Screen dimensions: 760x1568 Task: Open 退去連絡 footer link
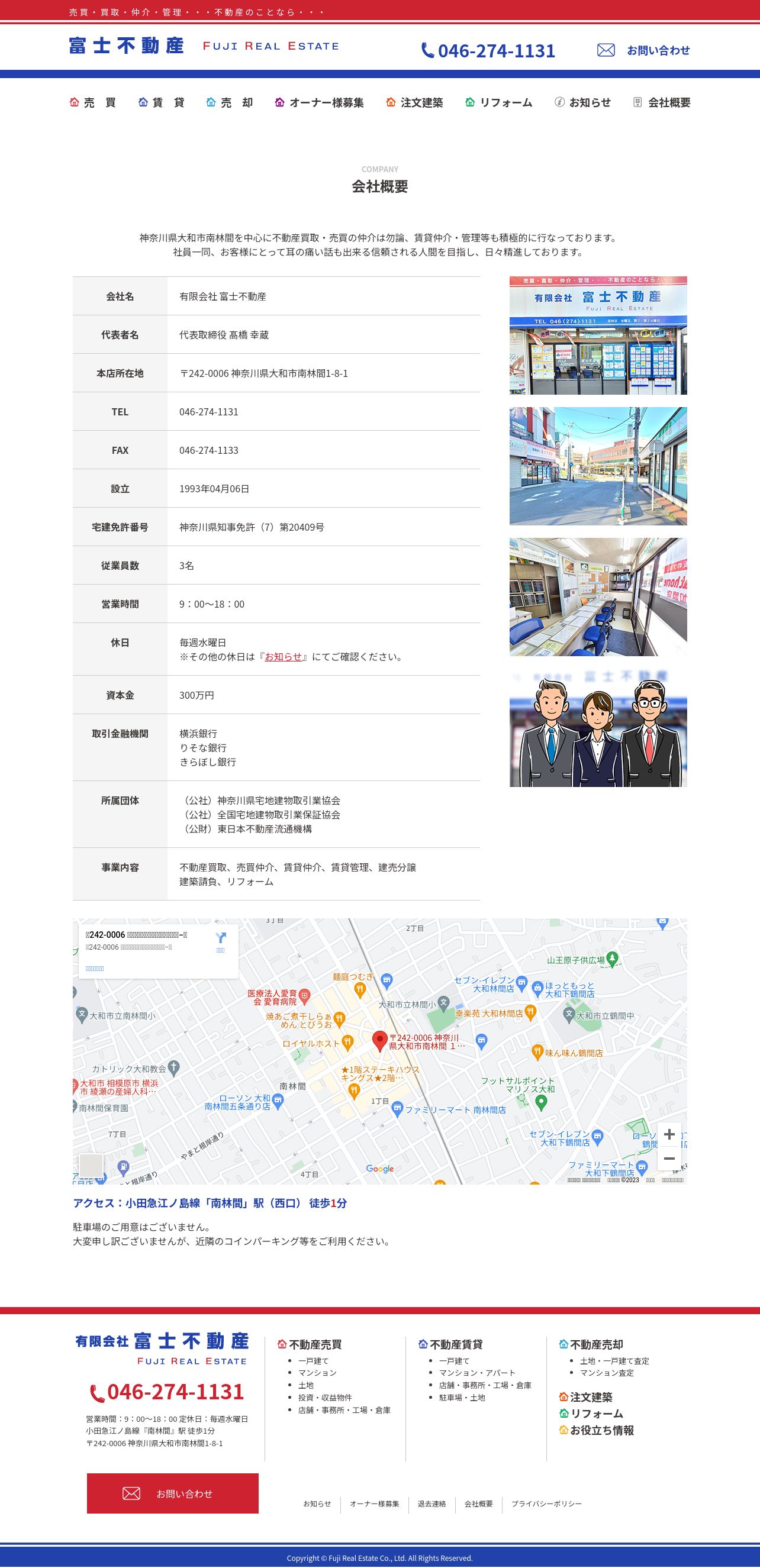431,1504
